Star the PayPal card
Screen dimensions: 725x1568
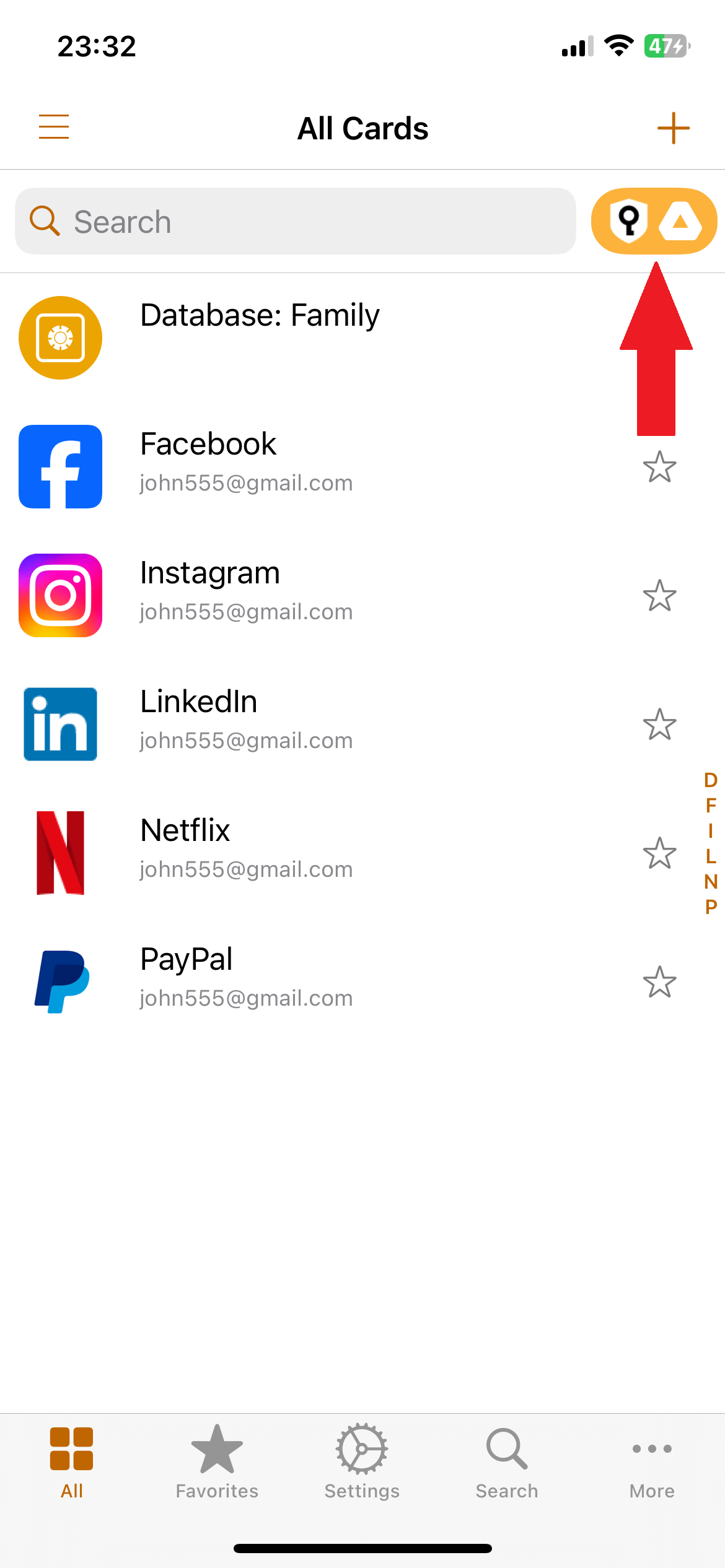click(x=659, y=982)
